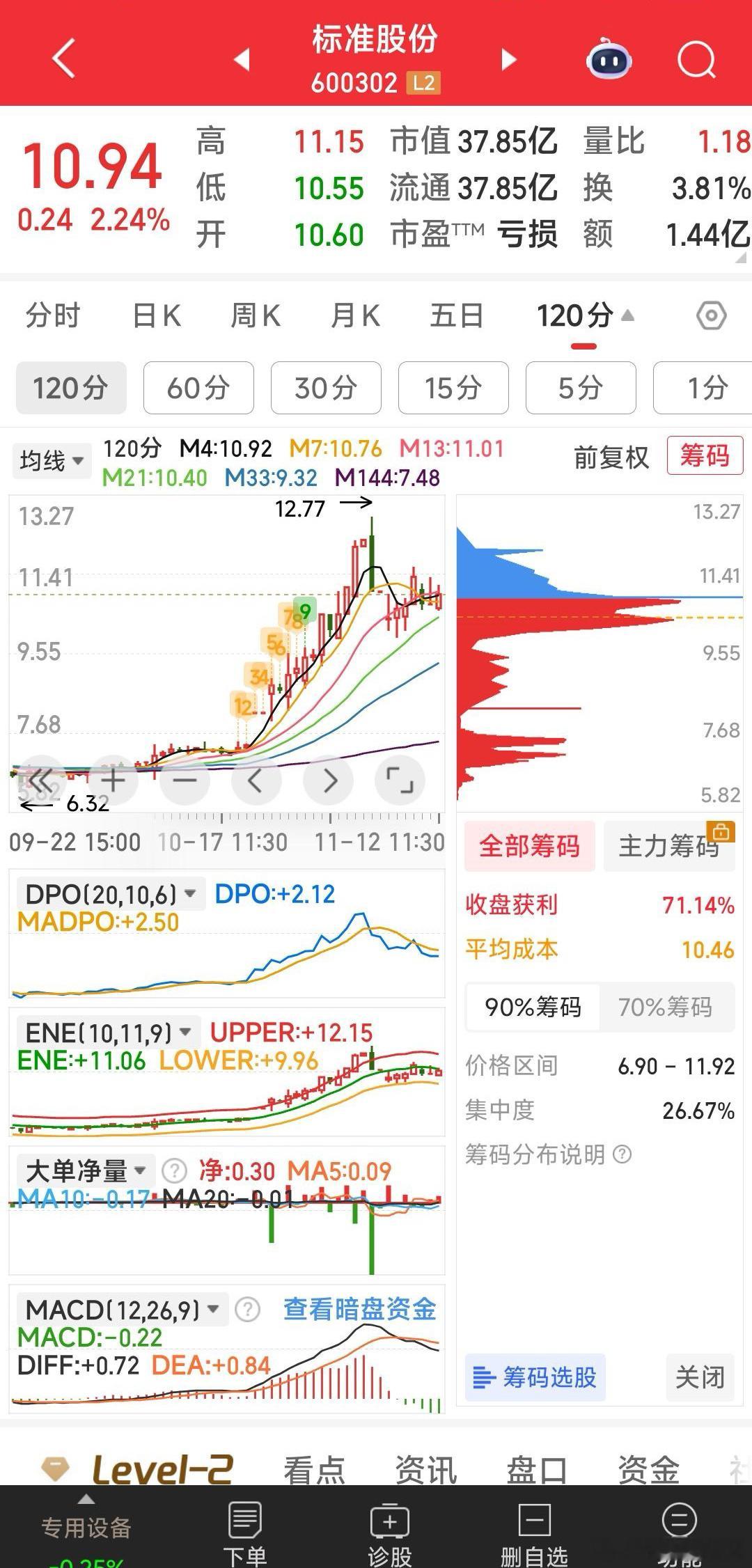Jump to the next stock arrow
This screenshot has width=752, height=1568.
509,60
